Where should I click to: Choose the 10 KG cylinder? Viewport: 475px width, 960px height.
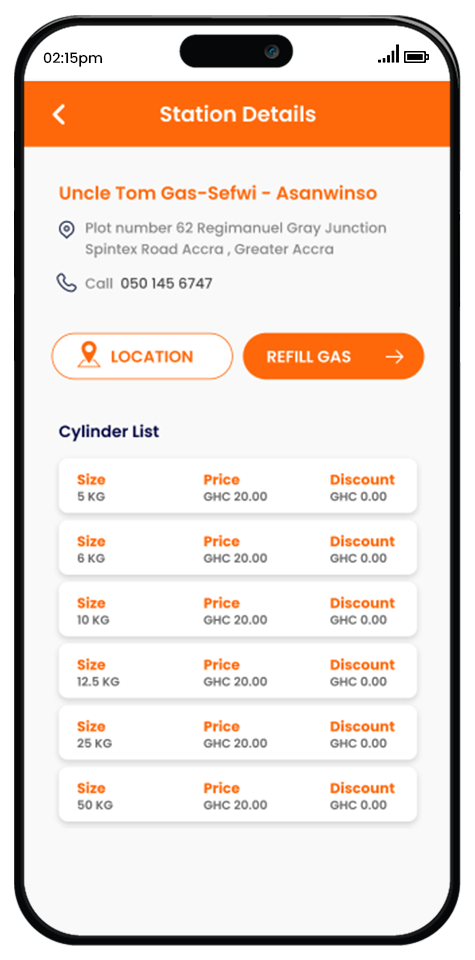(x=238, y=610)
